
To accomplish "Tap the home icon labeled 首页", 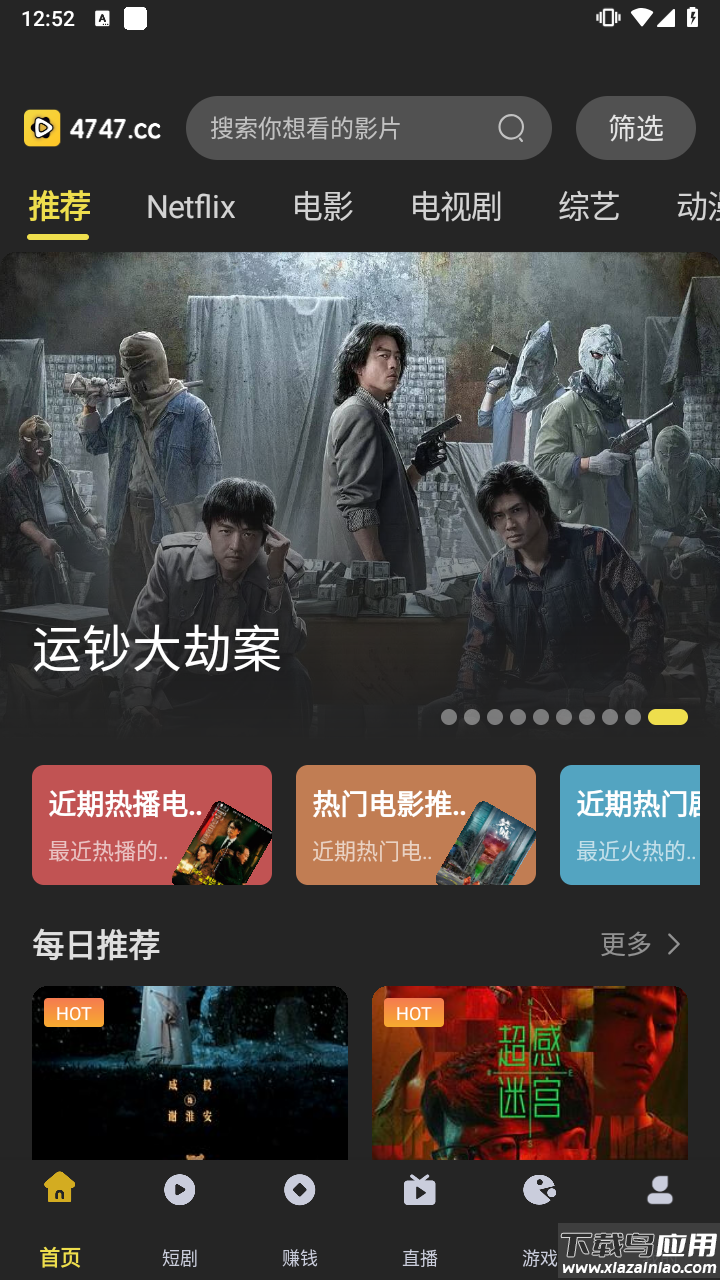I will pos(59,1190).
